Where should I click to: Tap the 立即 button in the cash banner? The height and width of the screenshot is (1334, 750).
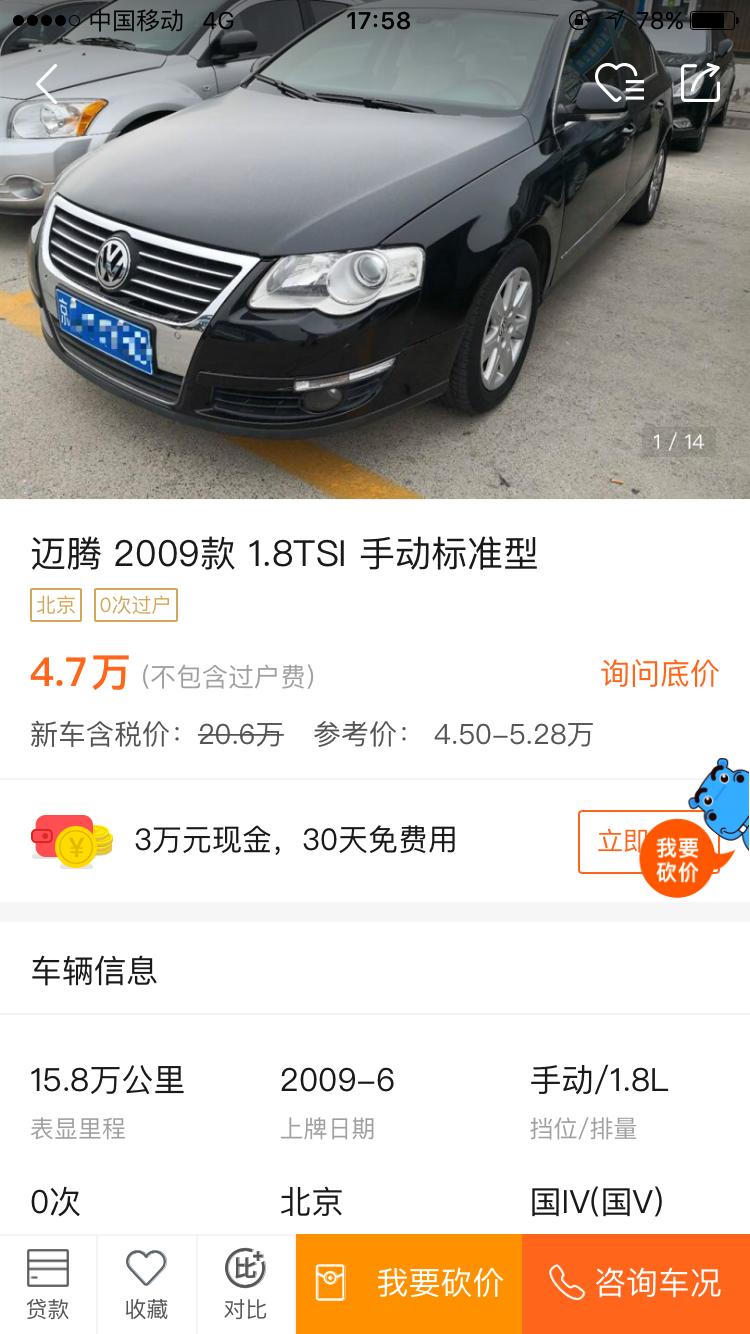pos(620,840)
